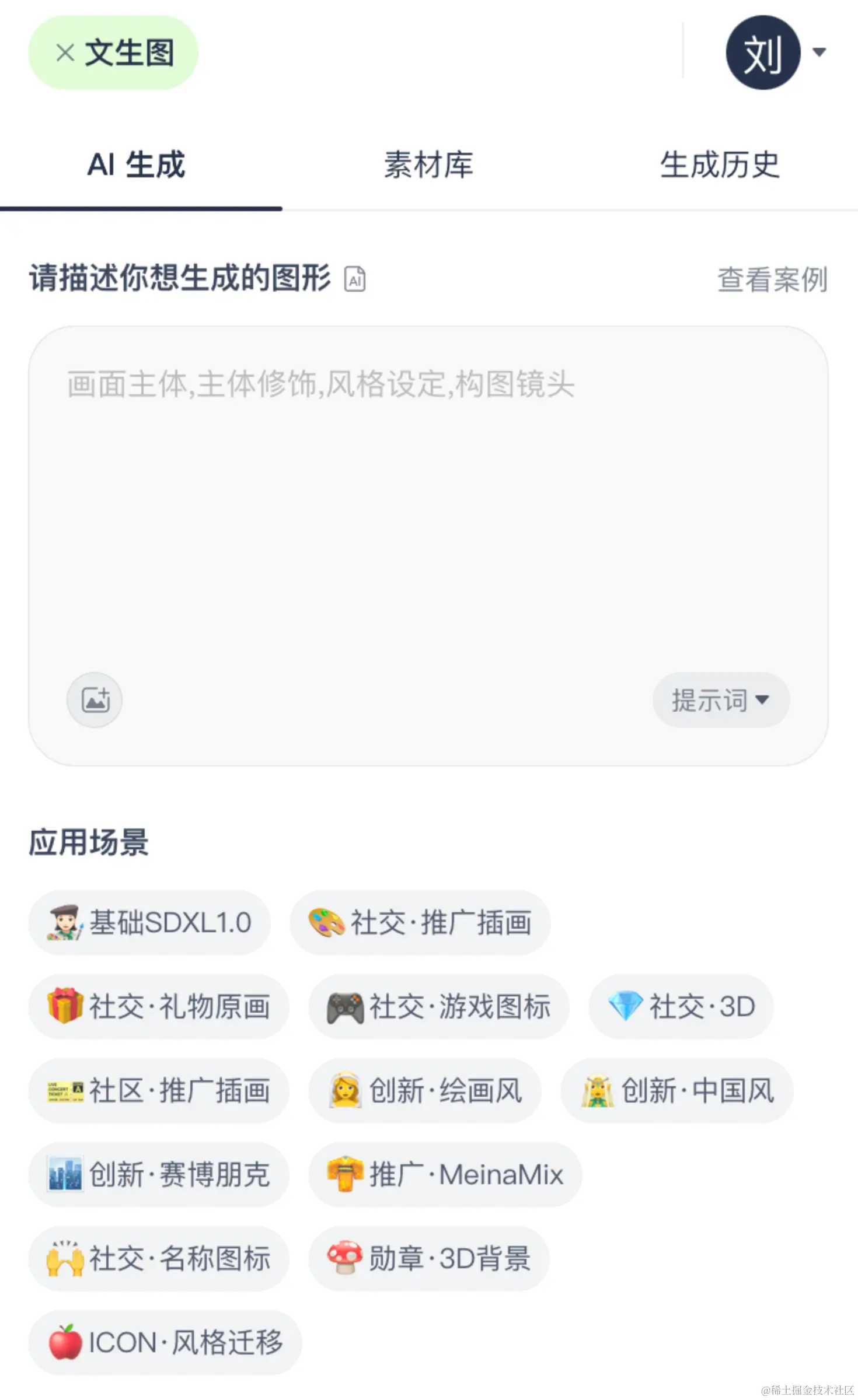Select 社交·礼物原画 scene
This screenshot has height=1400, width=858.
tap(159, 1007)
